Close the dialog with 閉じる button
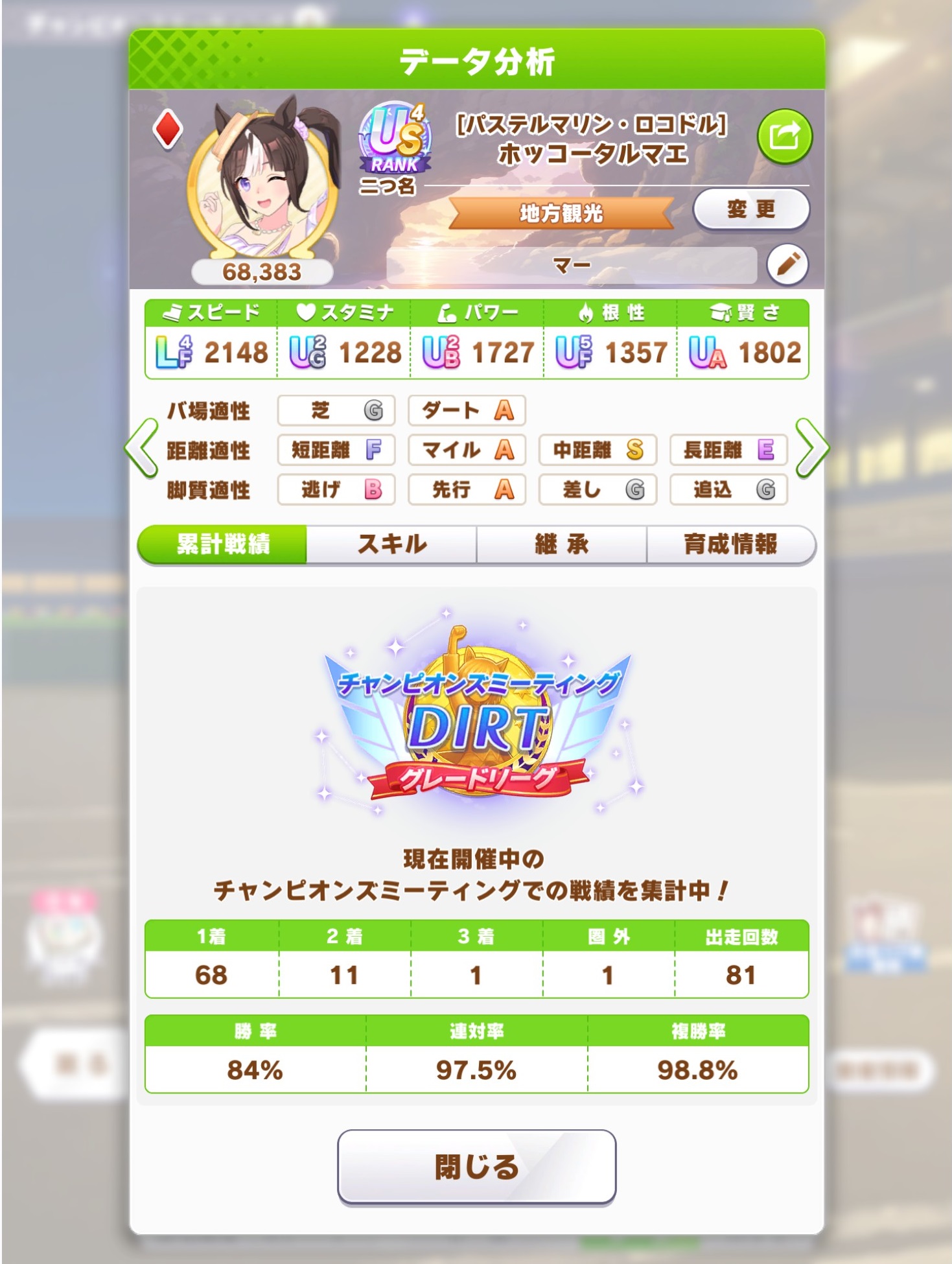This screenshot has width=952, height=1264. tap(476, 1166)
